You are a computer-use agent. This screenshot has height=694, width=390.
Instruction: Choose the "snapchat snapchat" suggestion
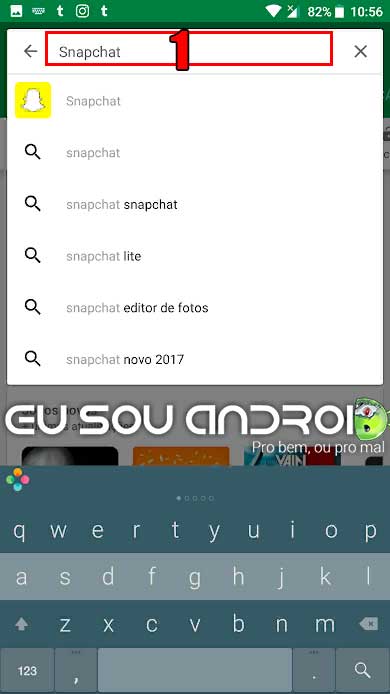[x=195, y=204]
